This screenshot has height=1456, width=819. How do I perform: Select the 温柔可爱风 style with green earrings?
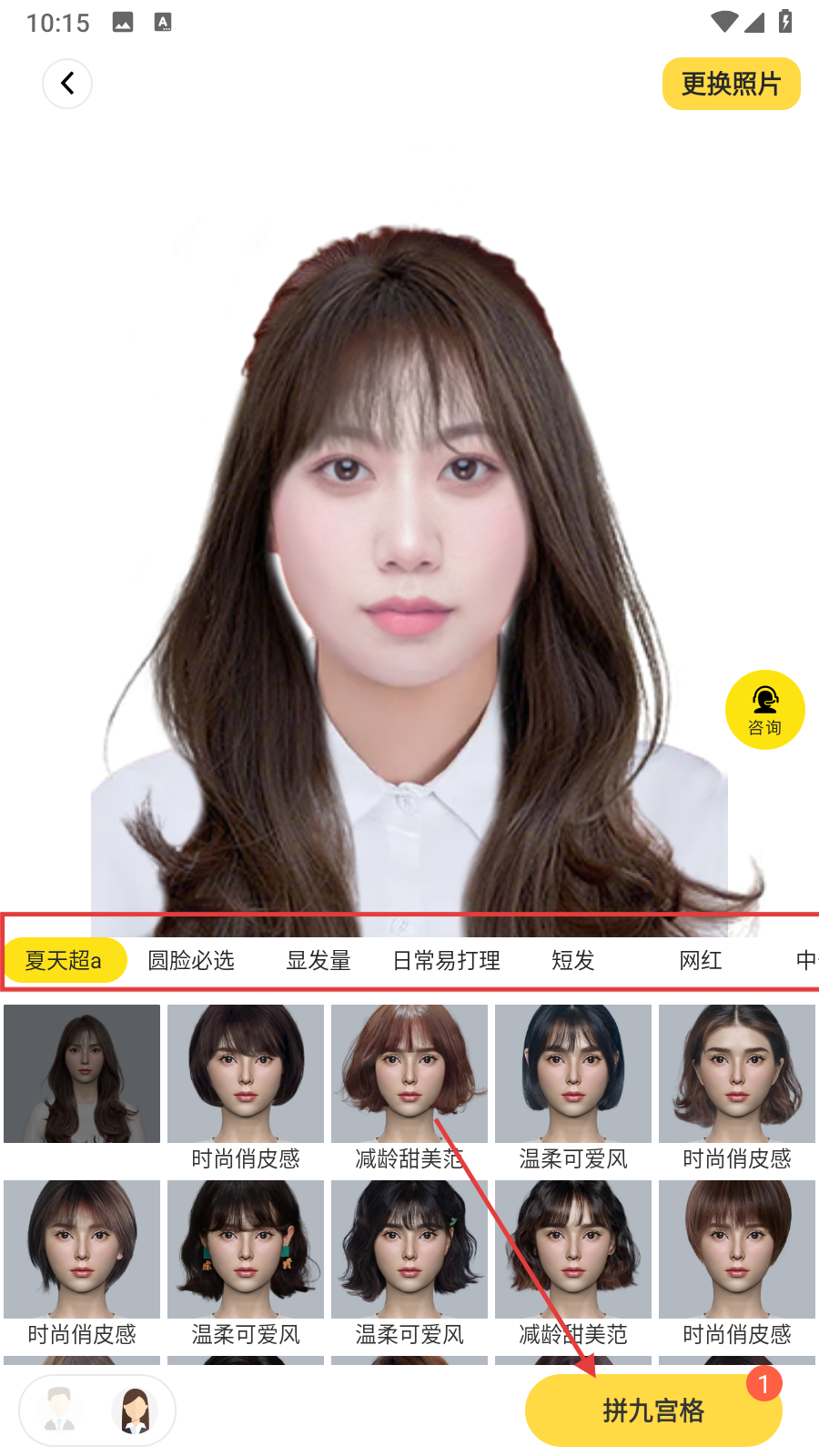(x=246, y=1249)
